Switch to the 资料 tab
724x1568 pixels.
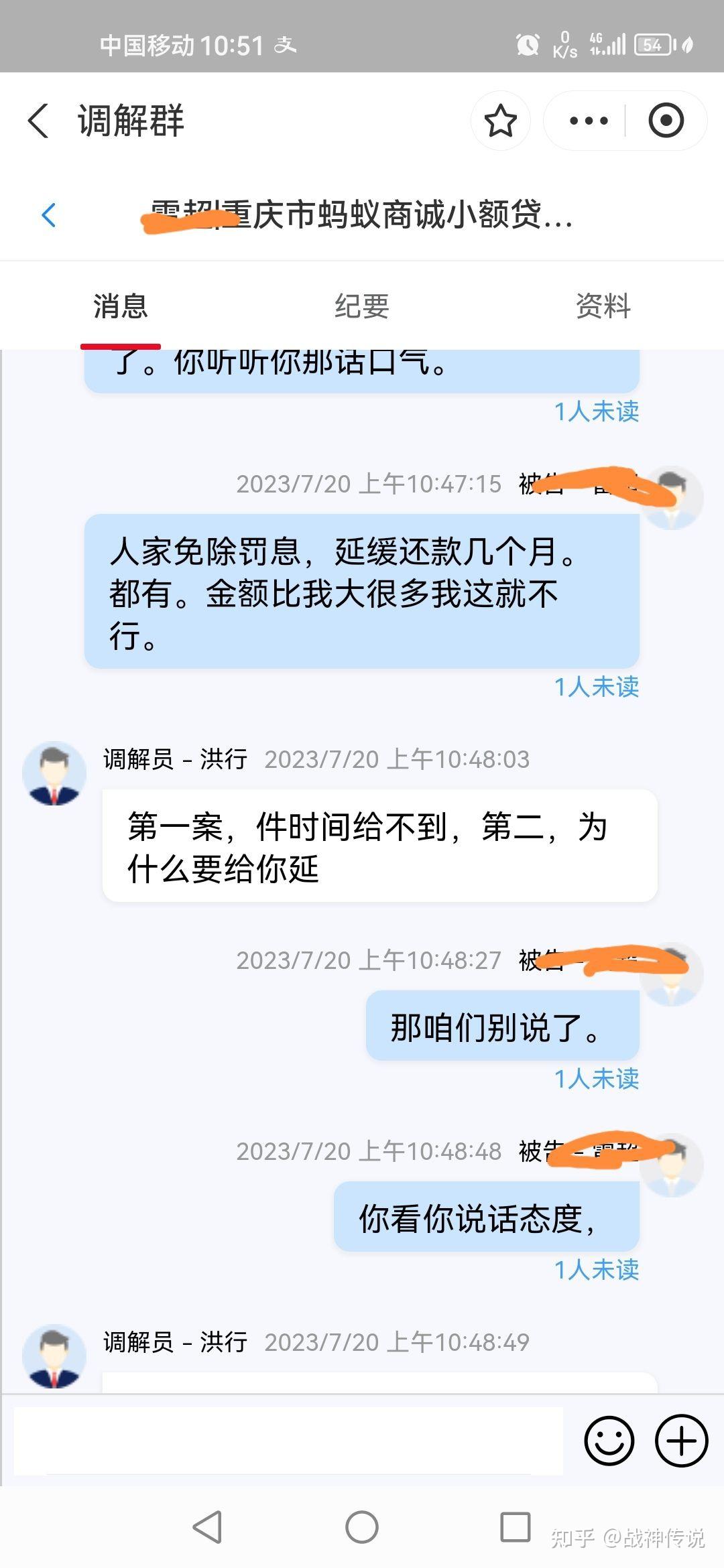tap(603, 306)
